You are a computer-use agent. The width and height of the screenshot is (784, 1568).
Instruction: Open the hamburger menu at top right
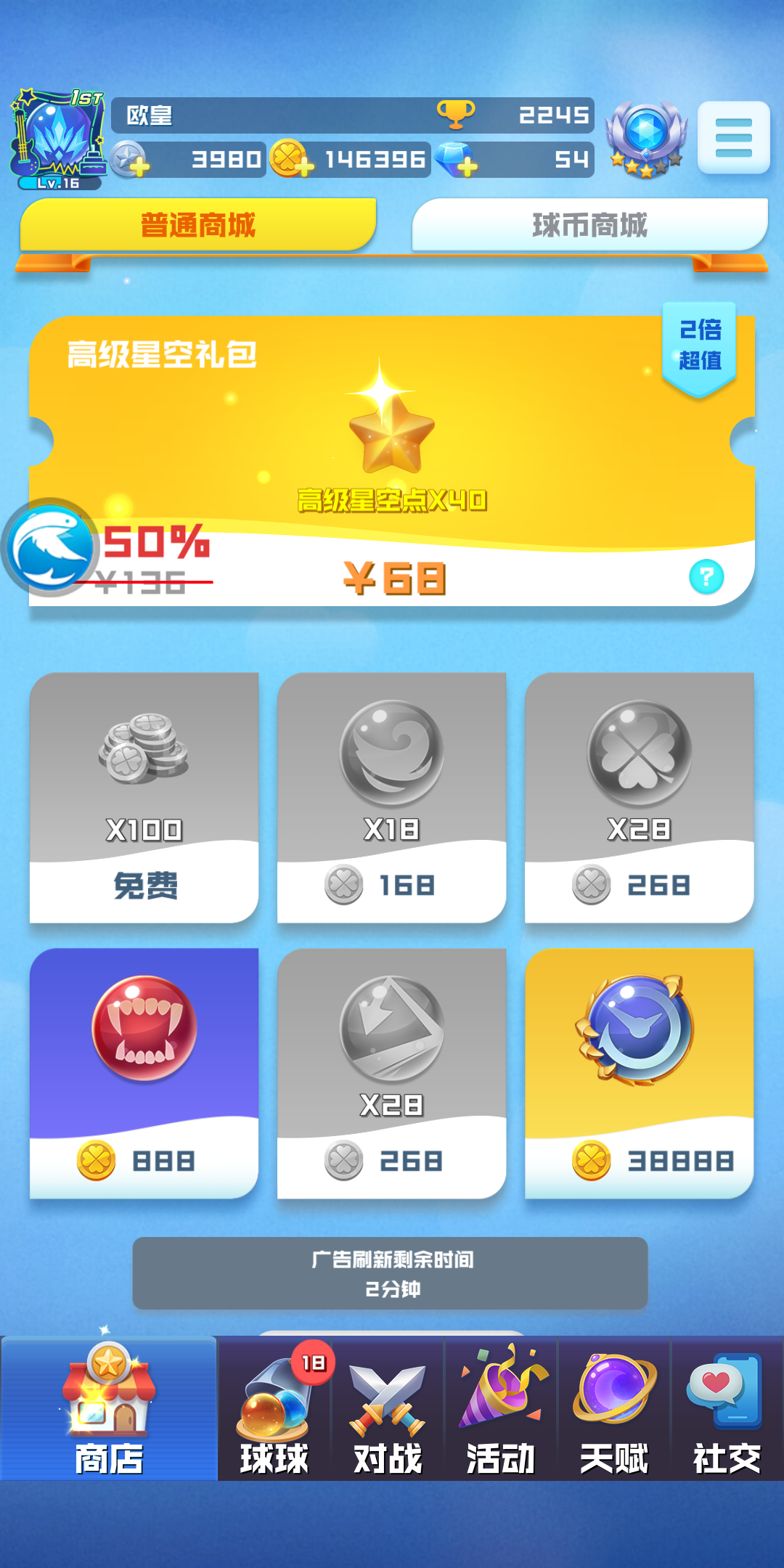734,139
